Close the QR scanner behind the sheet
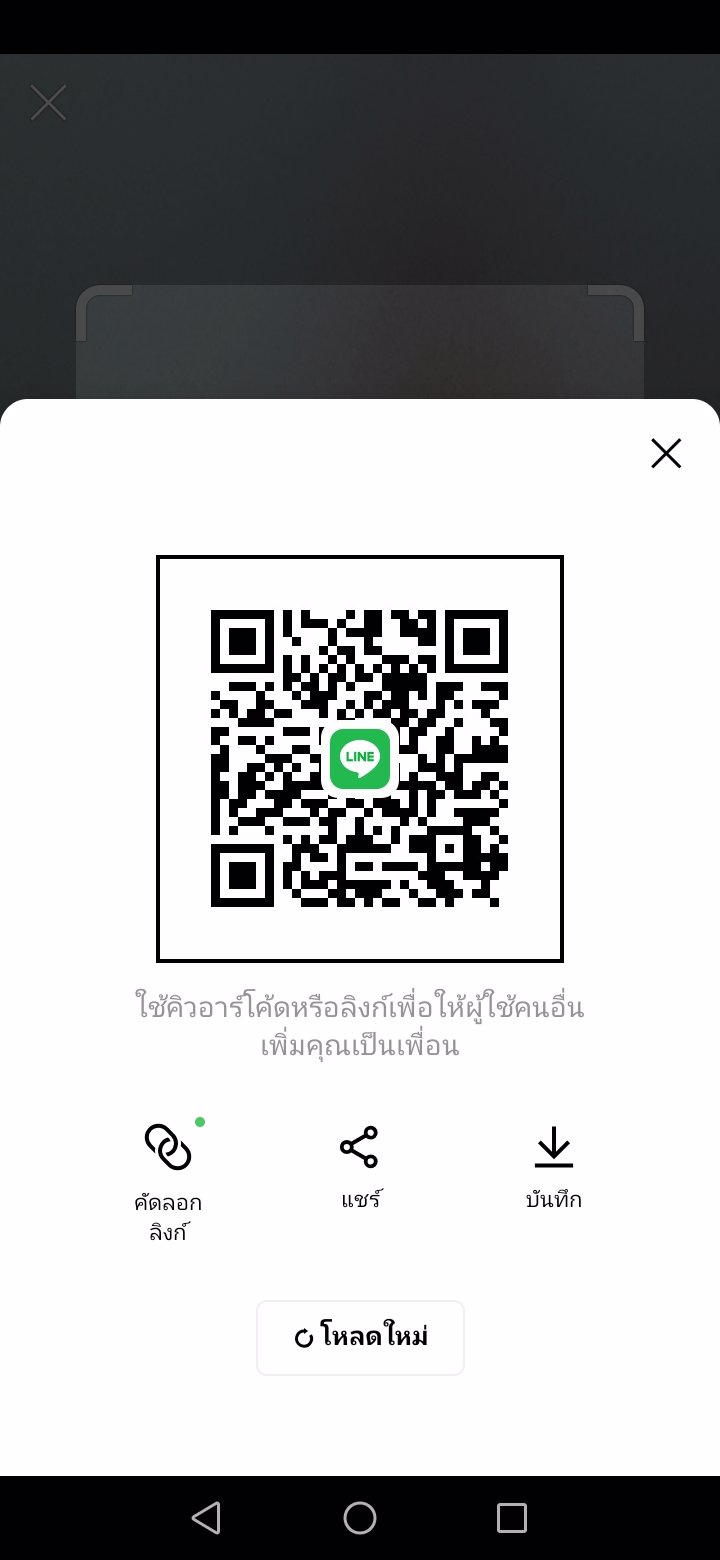The width and height of the screenshot is (720, 1560). tap(48, 103)
